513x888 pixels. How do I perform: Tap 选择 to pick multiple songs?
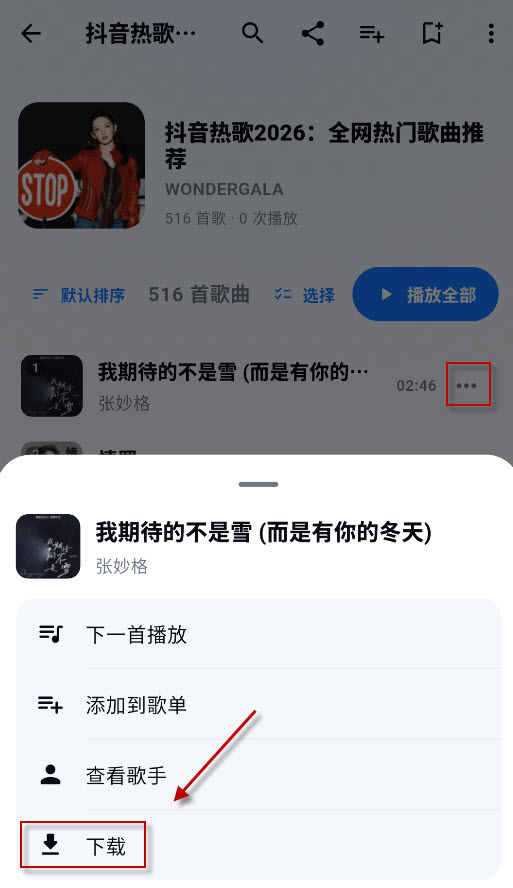pyautogui.click(x=304, y=294)
